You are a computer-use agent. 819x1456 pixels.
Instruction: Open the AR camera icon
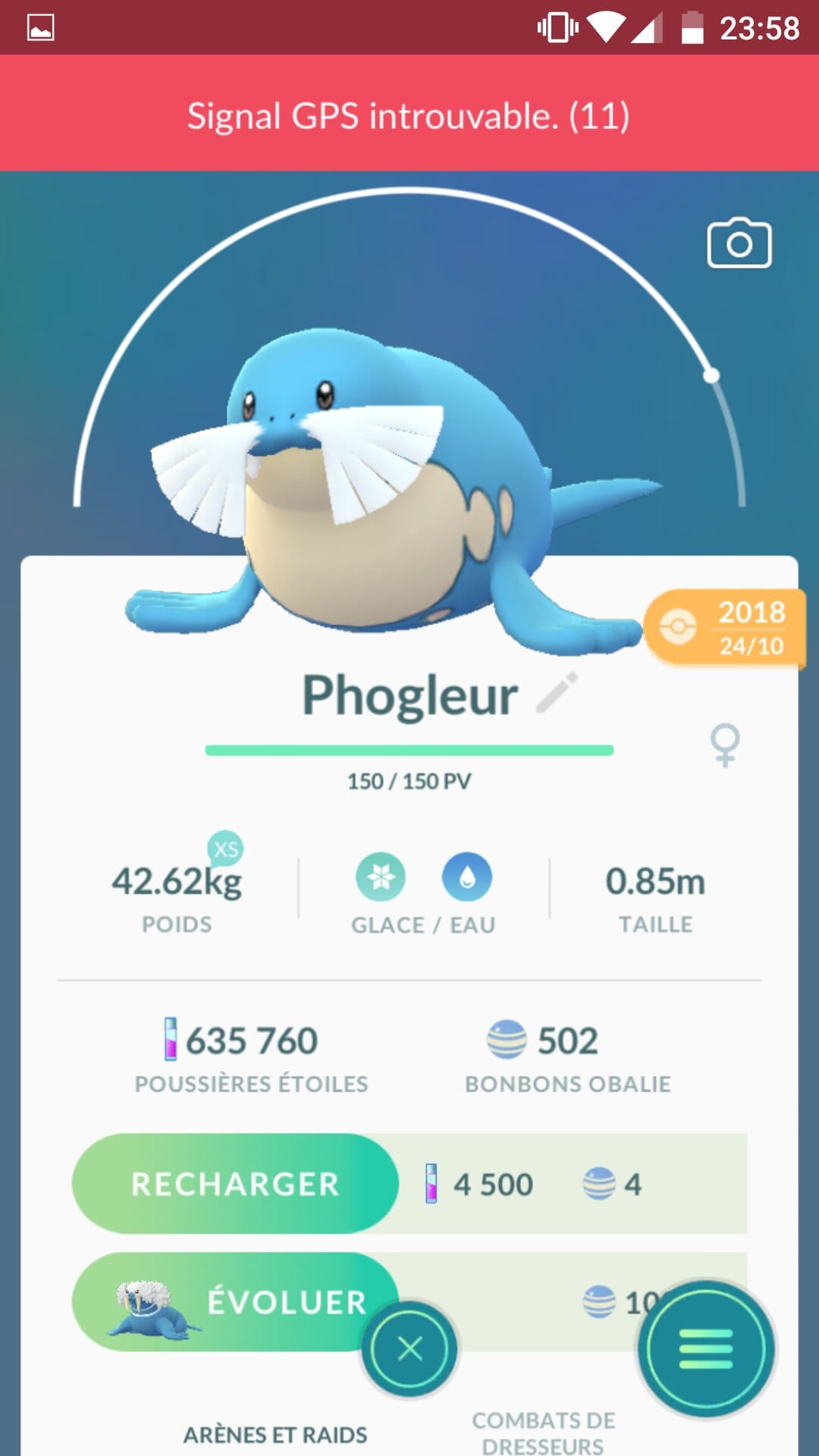tap(739, 243)
